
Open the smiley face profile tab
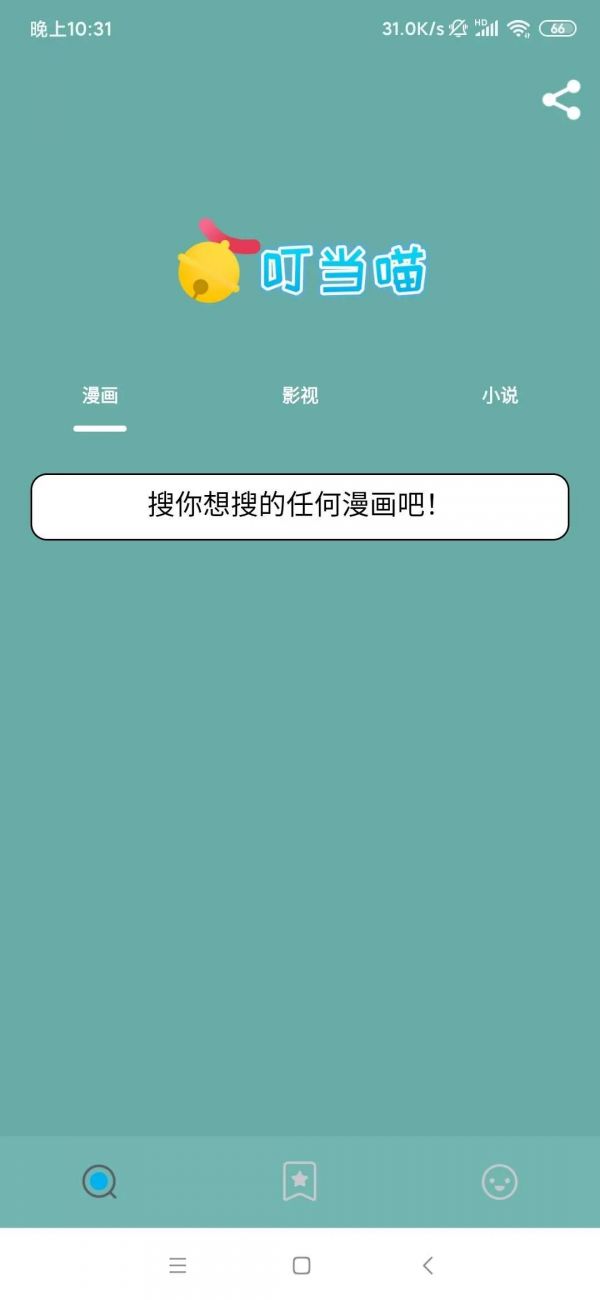tap(500, 1182)
